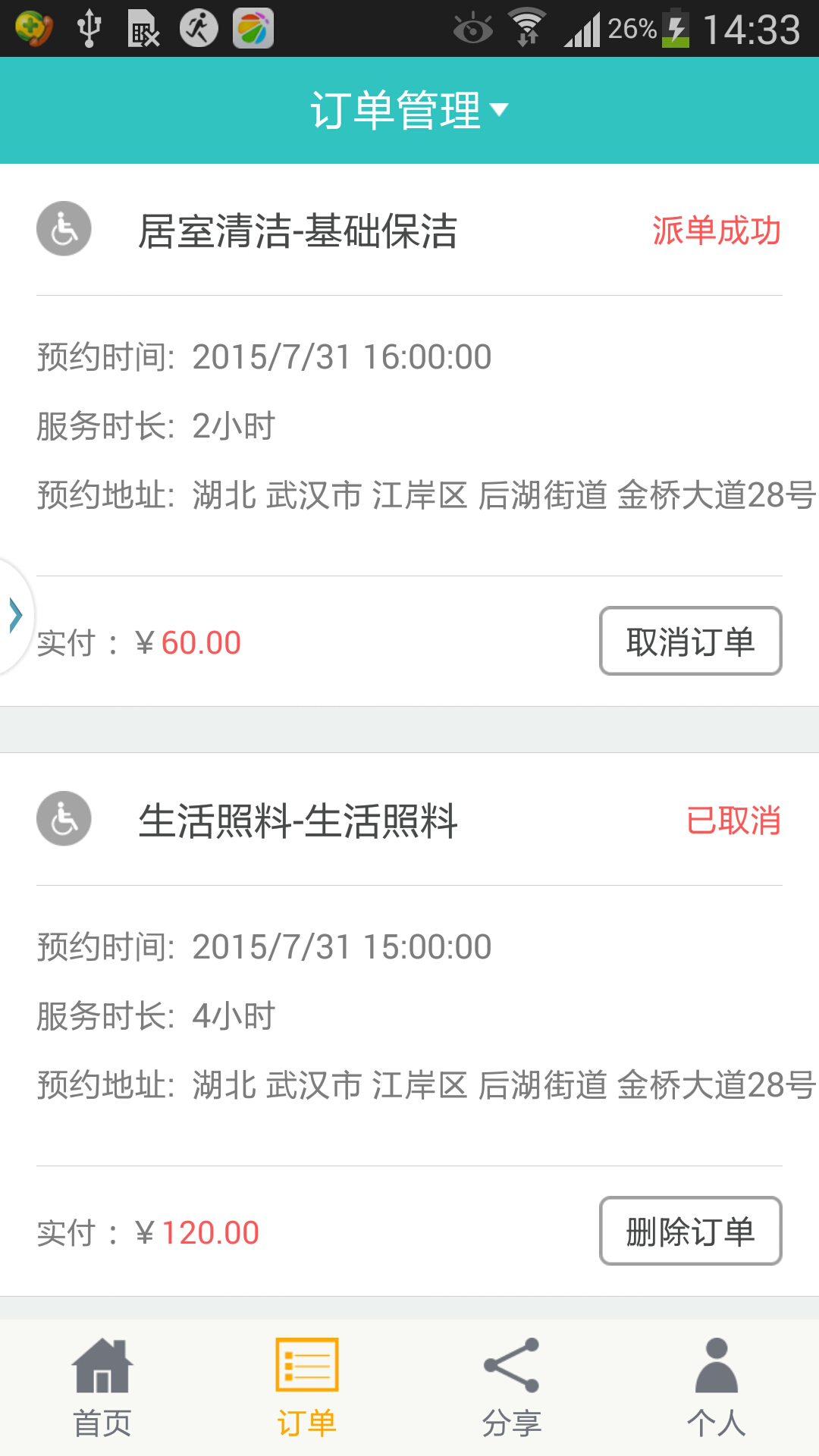Open the 生活照料-生活照料 order details
This screenshot has width=819, height=1456.
pyautogui.click(x=297, y=821)
